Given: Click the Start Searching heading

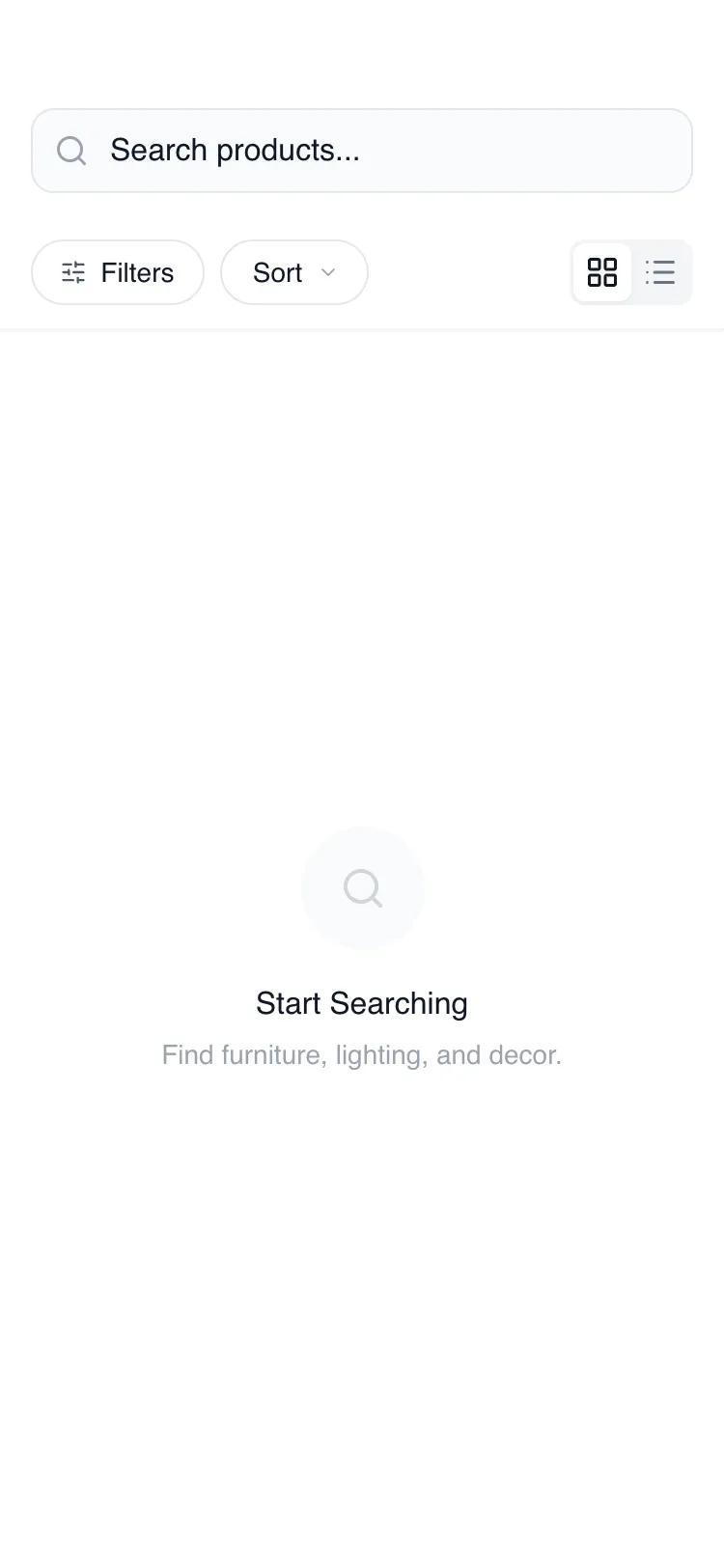Looking at the screenshot, I should (362, 1003).
